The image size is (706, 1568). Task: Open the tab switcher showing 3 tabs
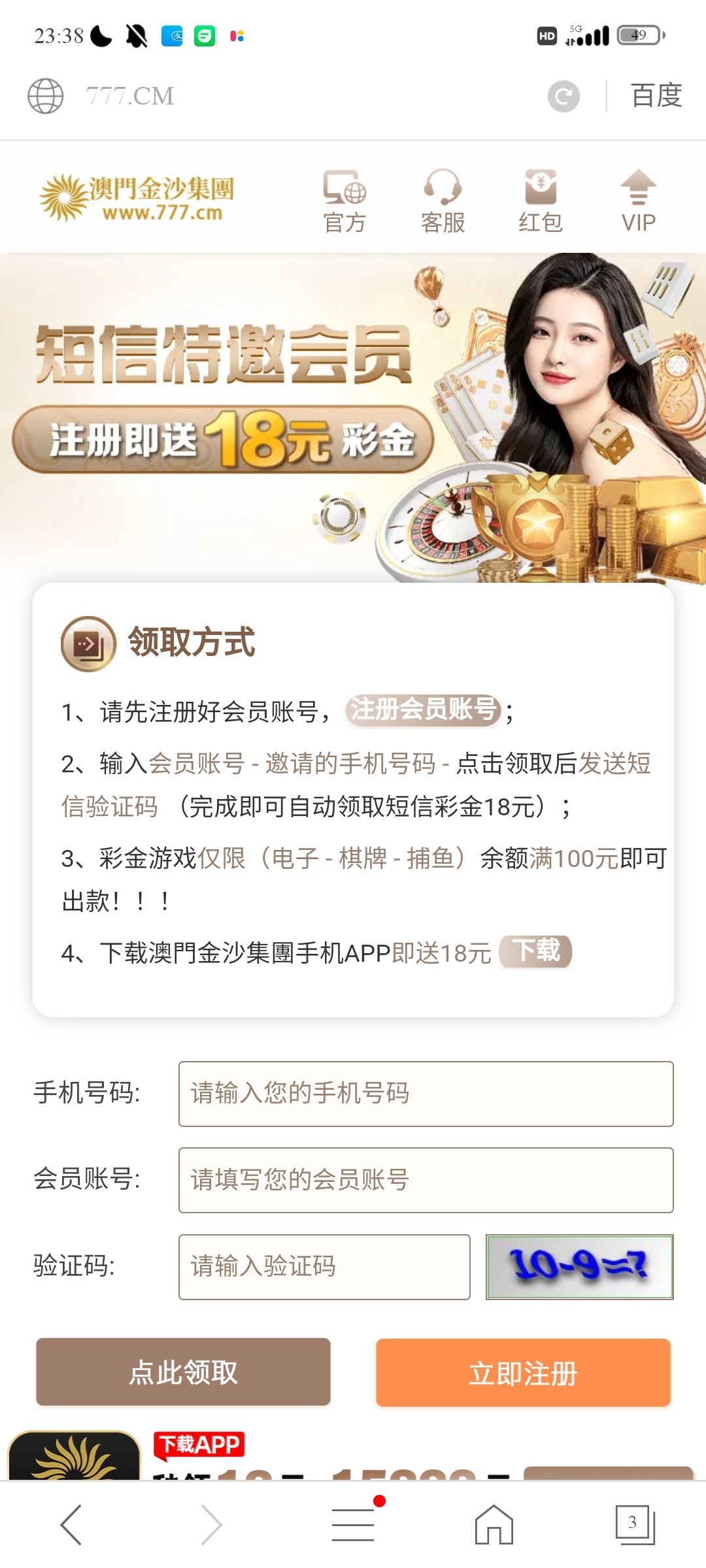pyautogui.click(x=633, y=1524)
